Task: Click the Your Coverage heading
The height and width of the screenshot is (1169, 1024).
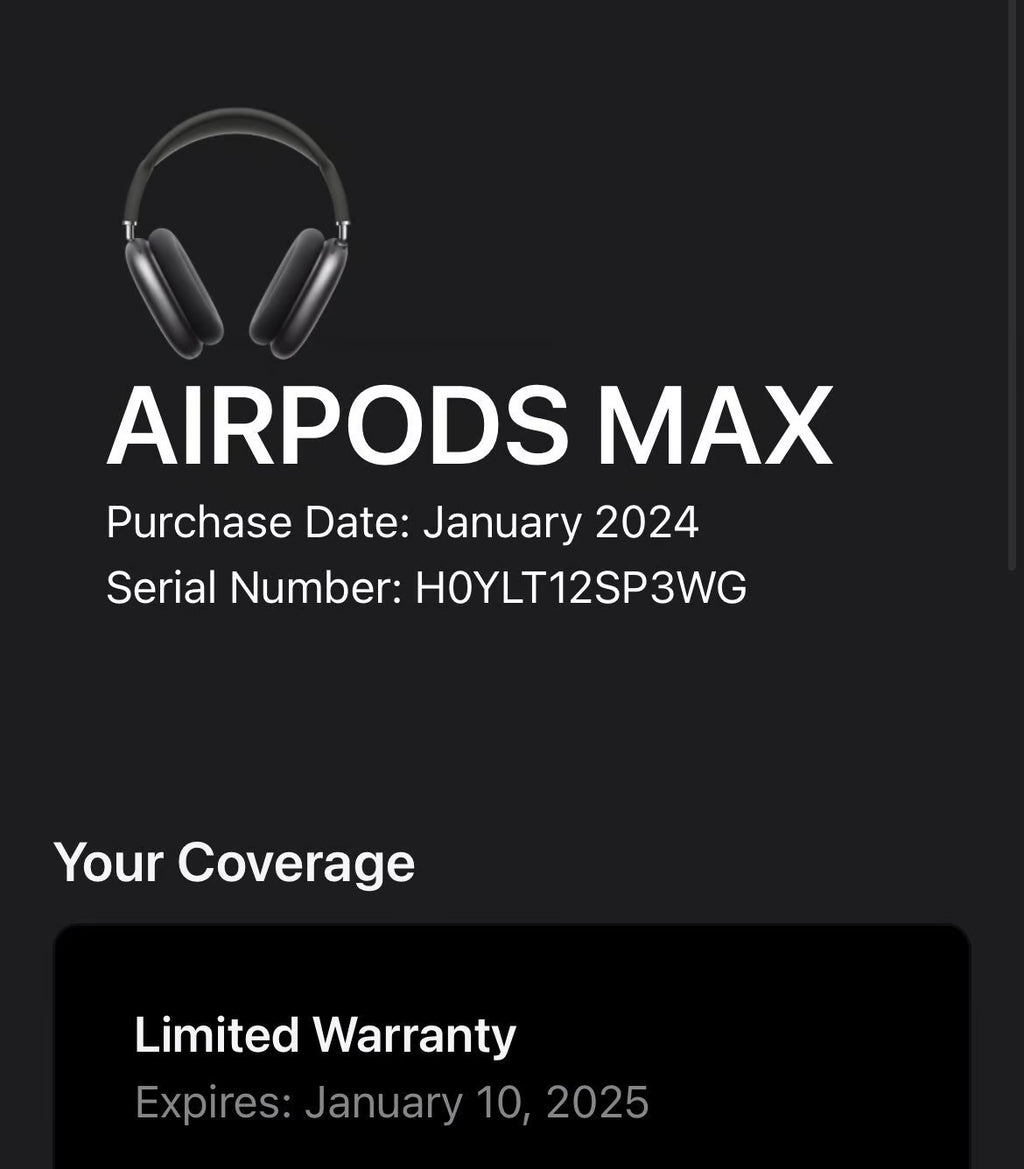Action: 235,862
